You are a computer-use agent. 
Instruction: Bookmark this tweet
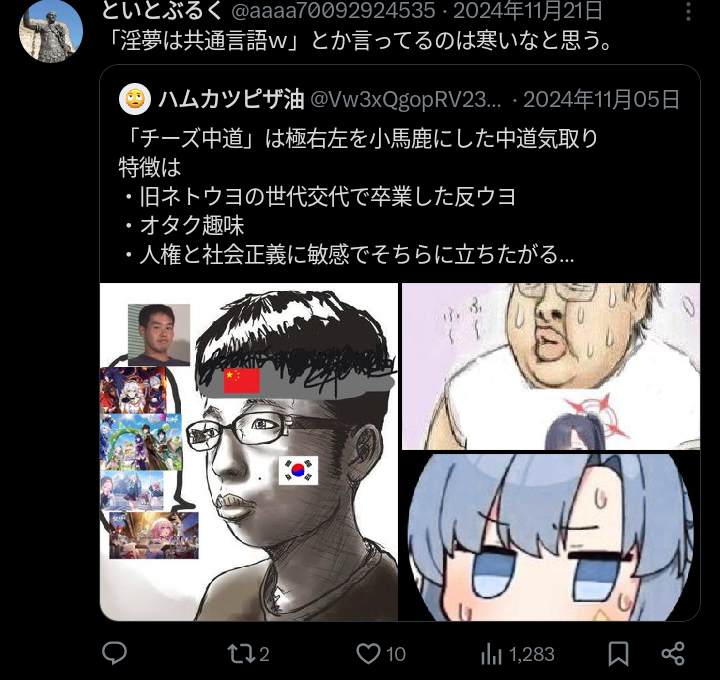point(619,653)
